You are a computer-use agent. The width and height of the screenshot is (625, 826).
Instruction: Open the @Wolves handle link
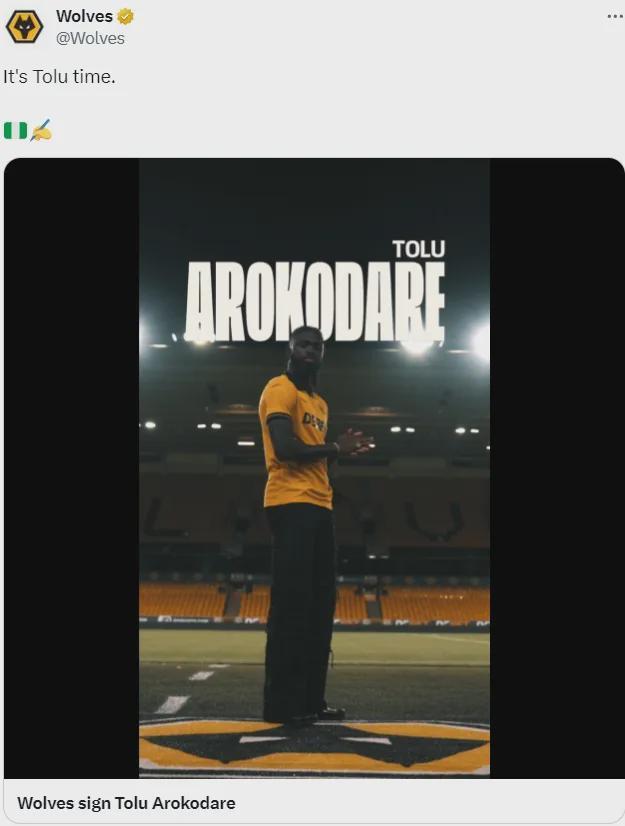91,38
